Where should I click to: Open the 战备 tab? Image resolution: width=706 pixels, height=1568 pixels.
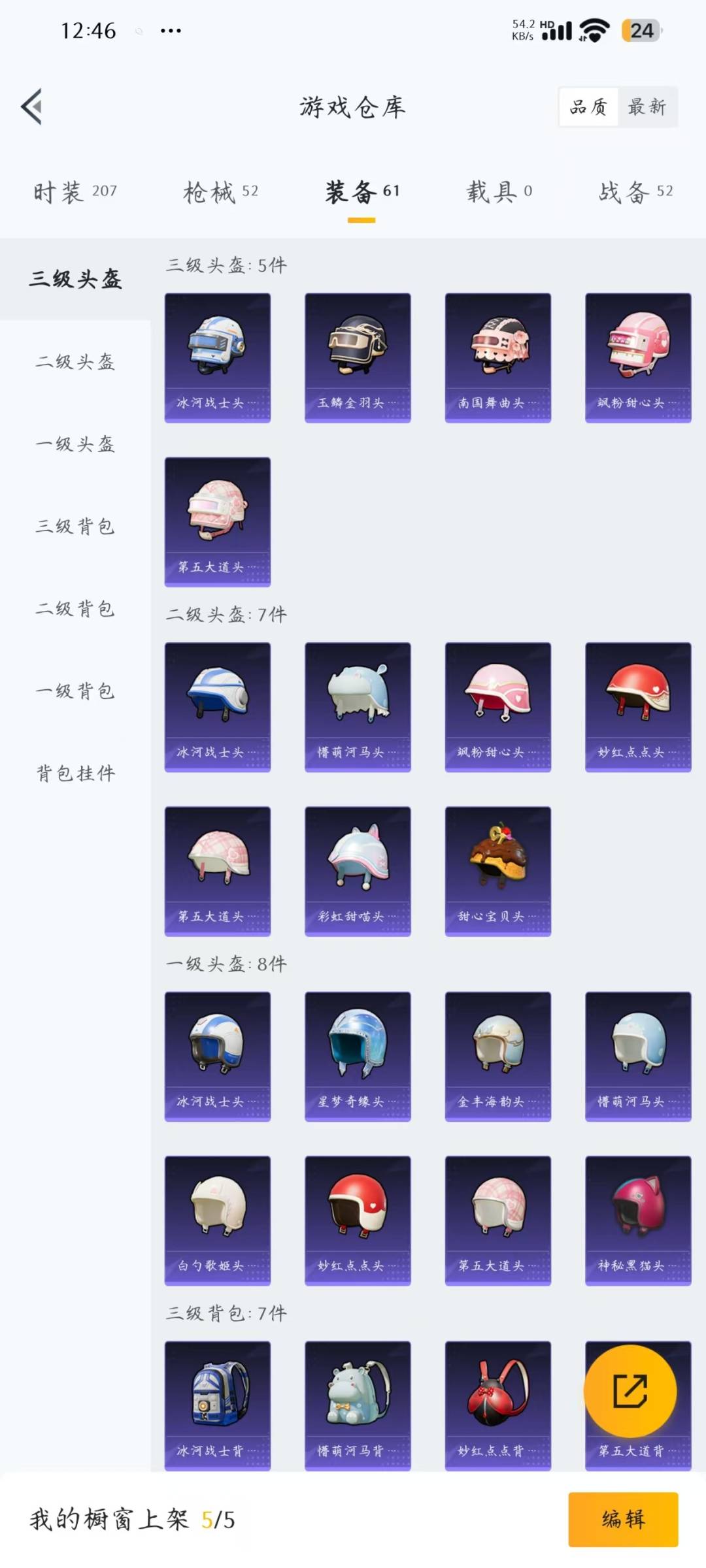(x=635, y=192)
